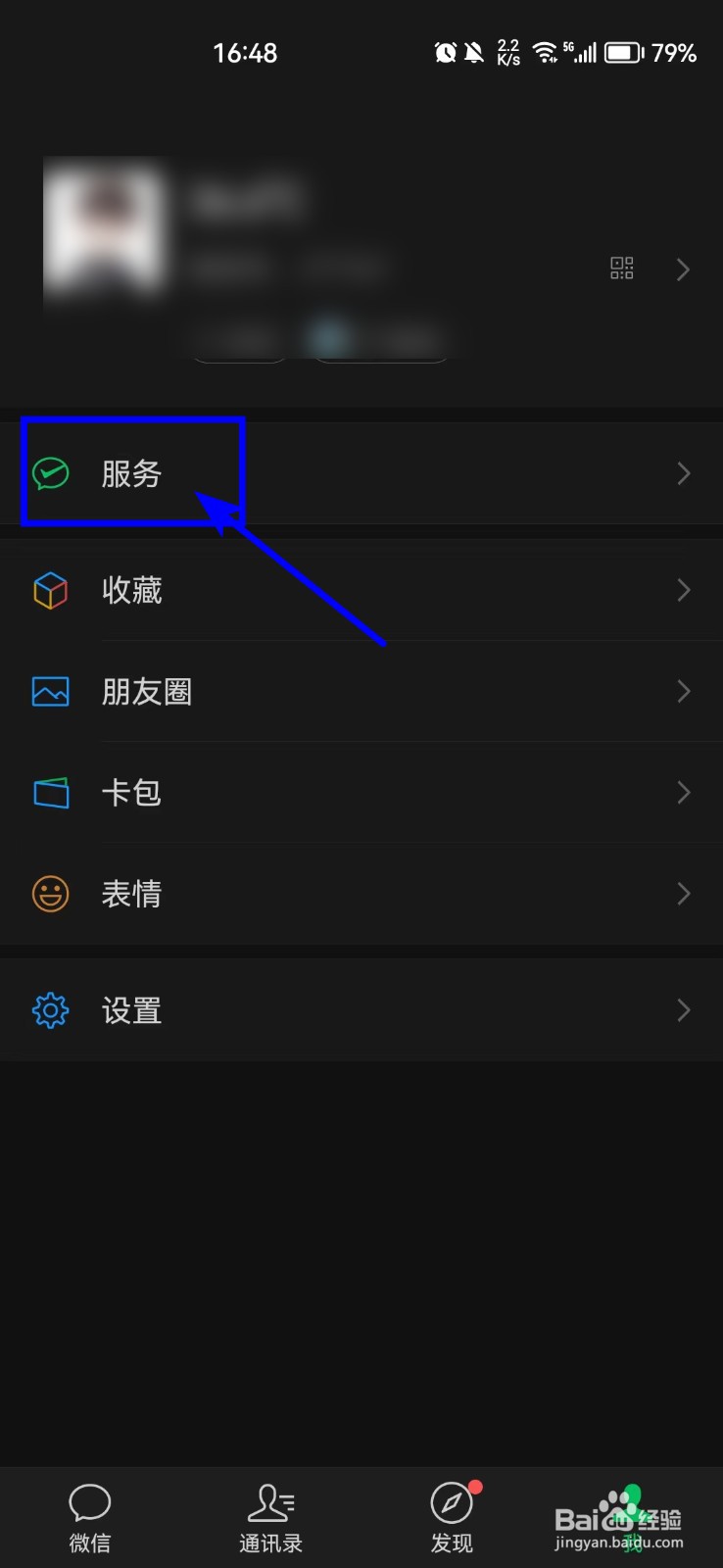Open the Sticker smiley face icon

(x=50, y=893)
